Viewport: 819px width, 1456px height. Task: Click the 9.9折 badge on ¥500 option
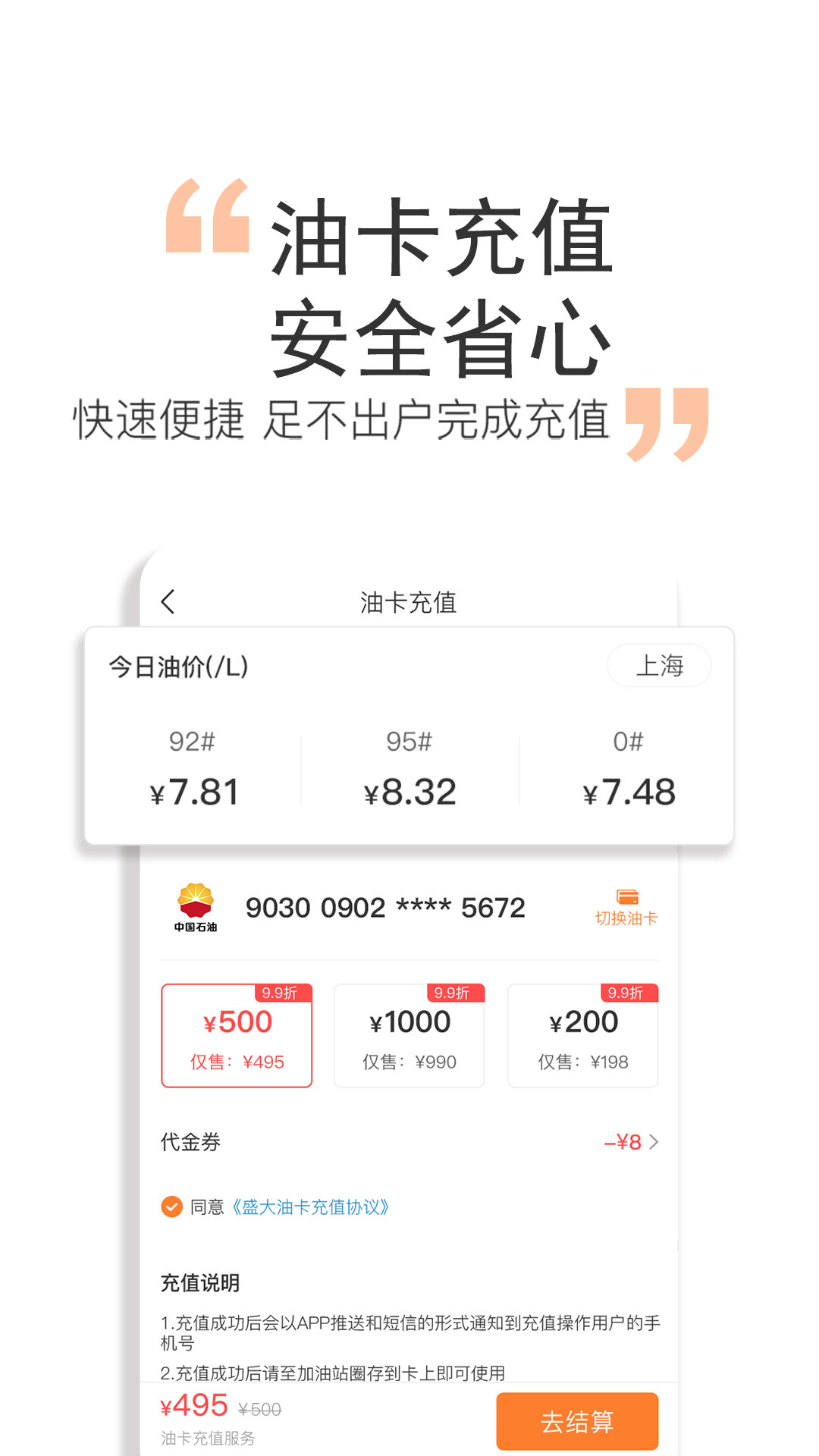(x=284, y=993)
